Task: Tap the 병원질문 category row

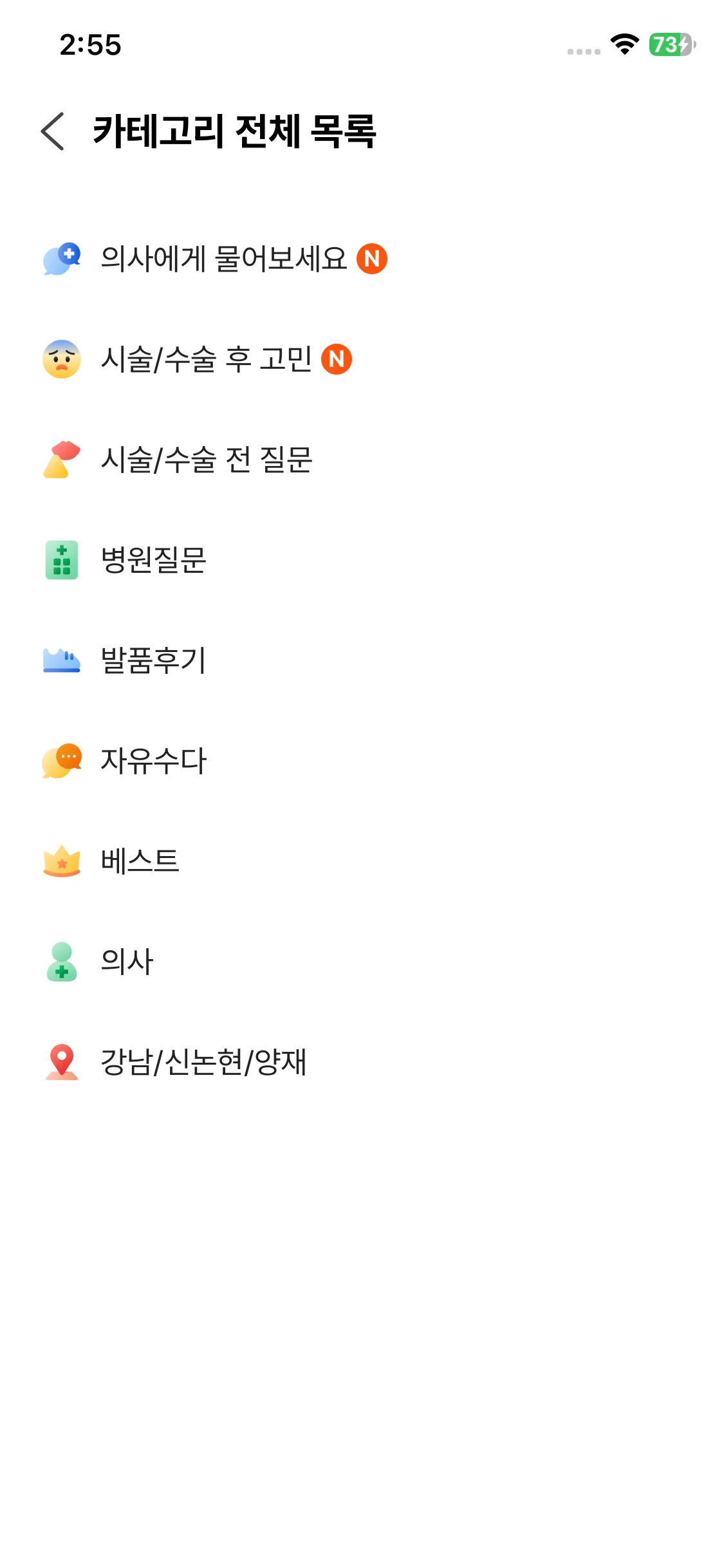Action: tap(153, 560)
